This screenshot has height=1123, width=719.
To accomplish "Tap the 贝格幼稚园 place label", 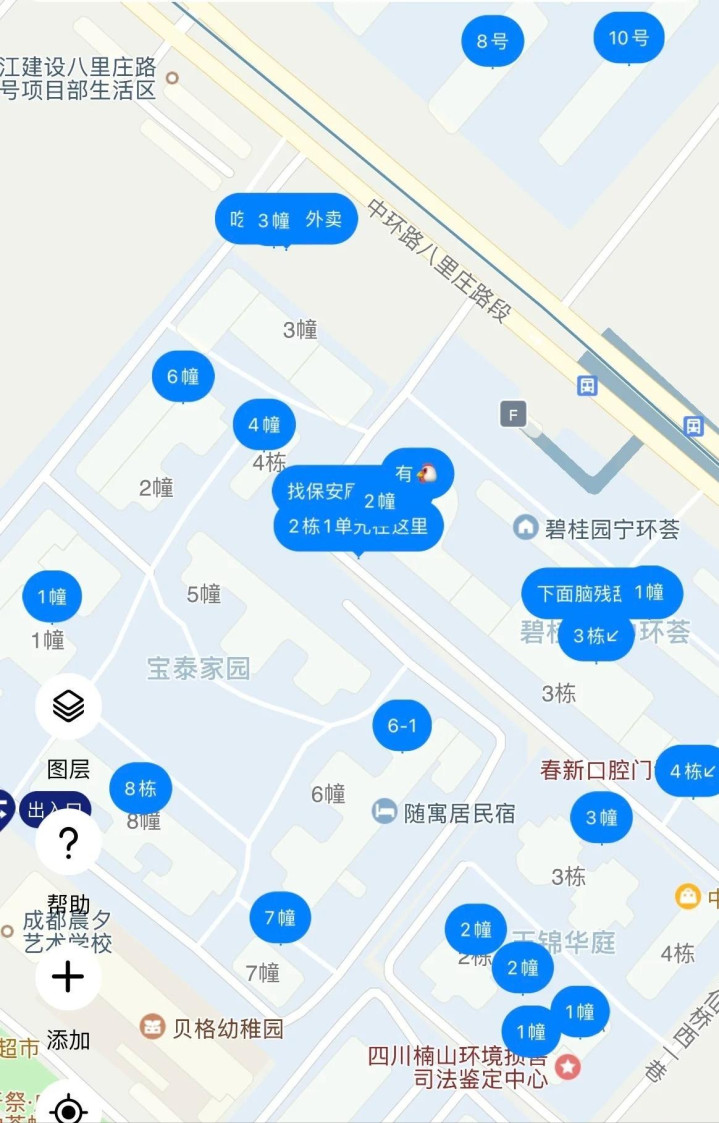I will tap(212, 1028).
